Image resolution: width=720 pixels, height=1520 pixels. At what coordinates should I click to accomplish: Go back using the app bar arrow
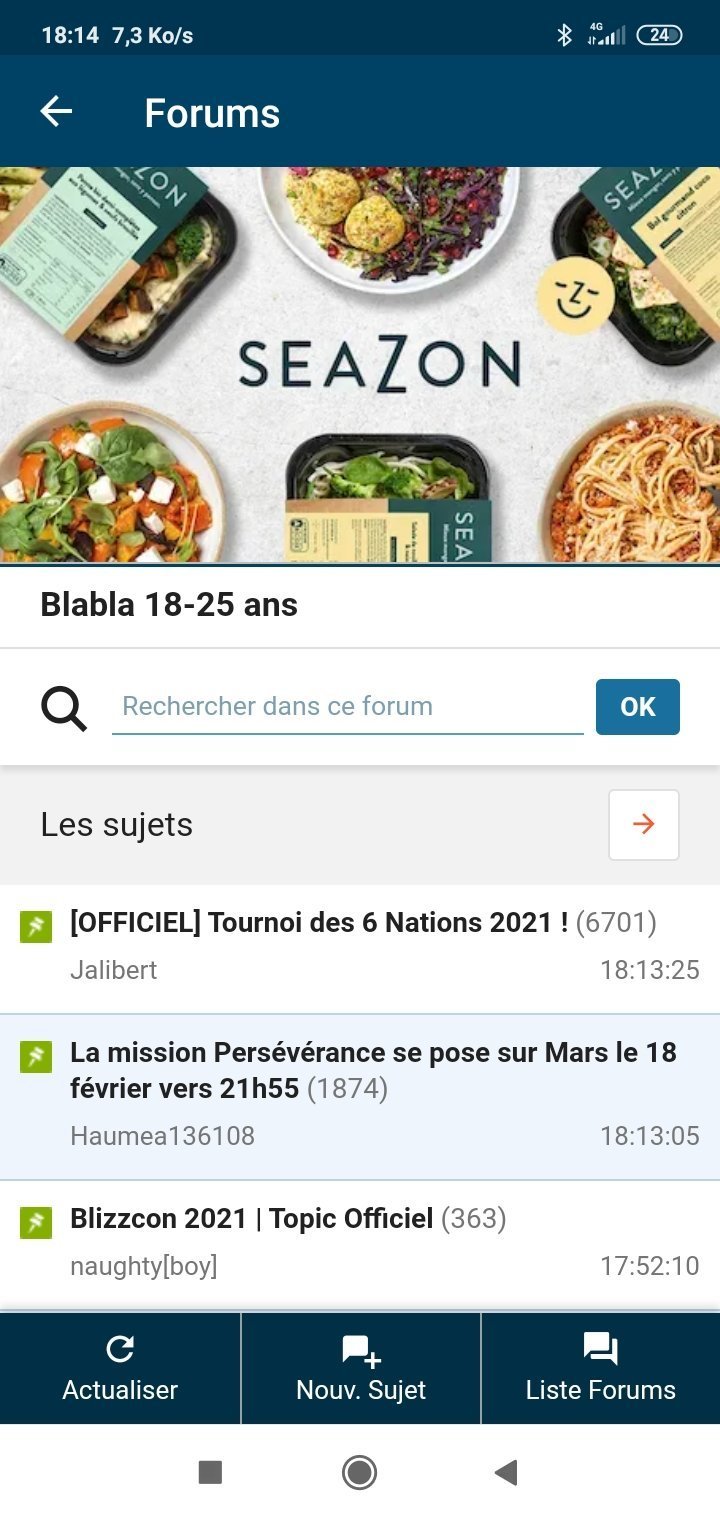(56, 112)
